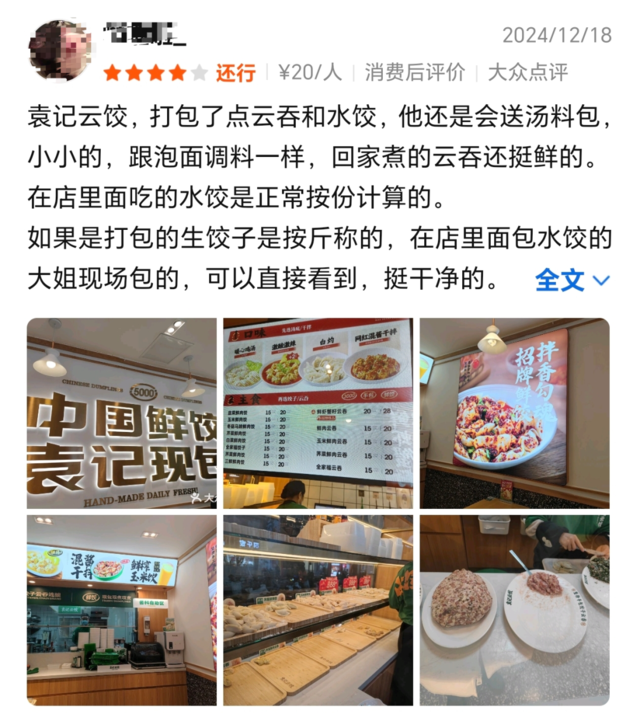Open the dumpling trays display photo

[x=317, y=610]
